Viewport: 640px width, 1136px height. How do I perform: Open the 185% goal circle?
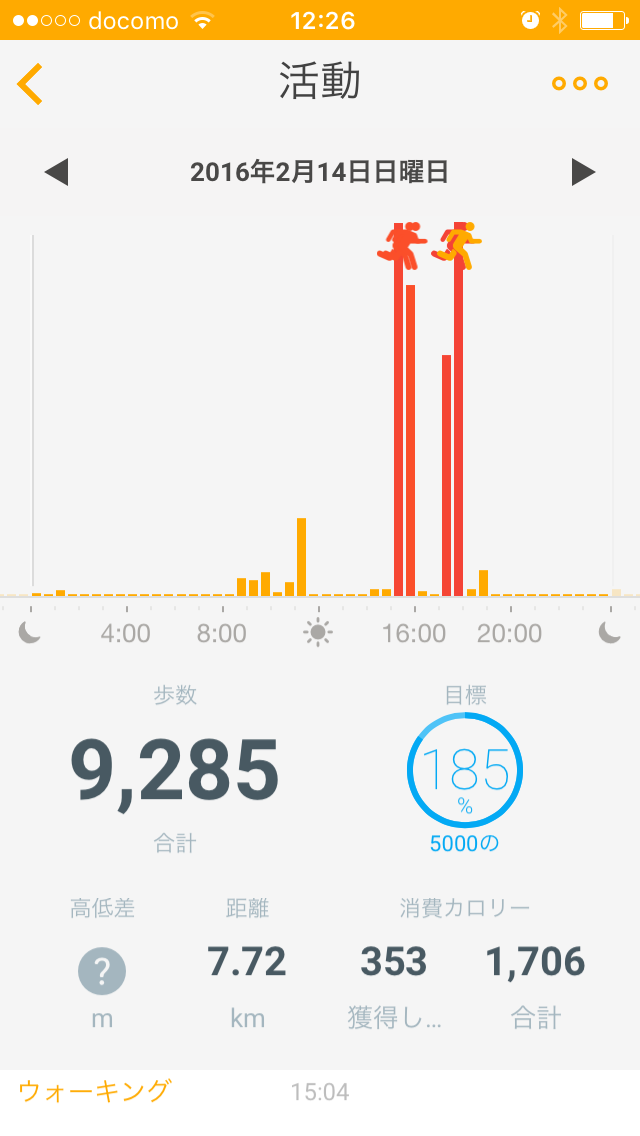click(465, 769)
